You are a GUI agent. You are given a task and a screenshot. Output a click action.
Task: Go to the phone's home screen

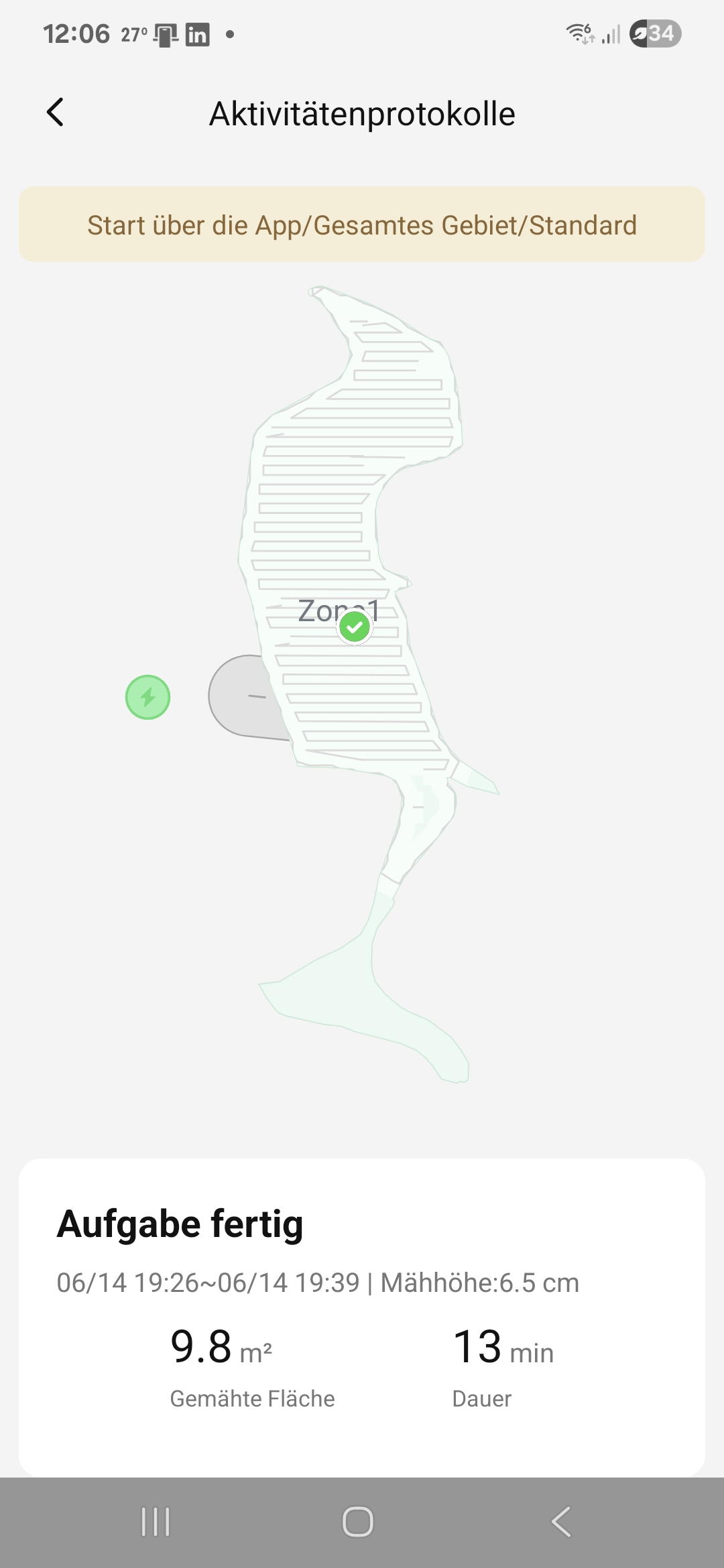pyautogui.click(x=358, y=1522)
